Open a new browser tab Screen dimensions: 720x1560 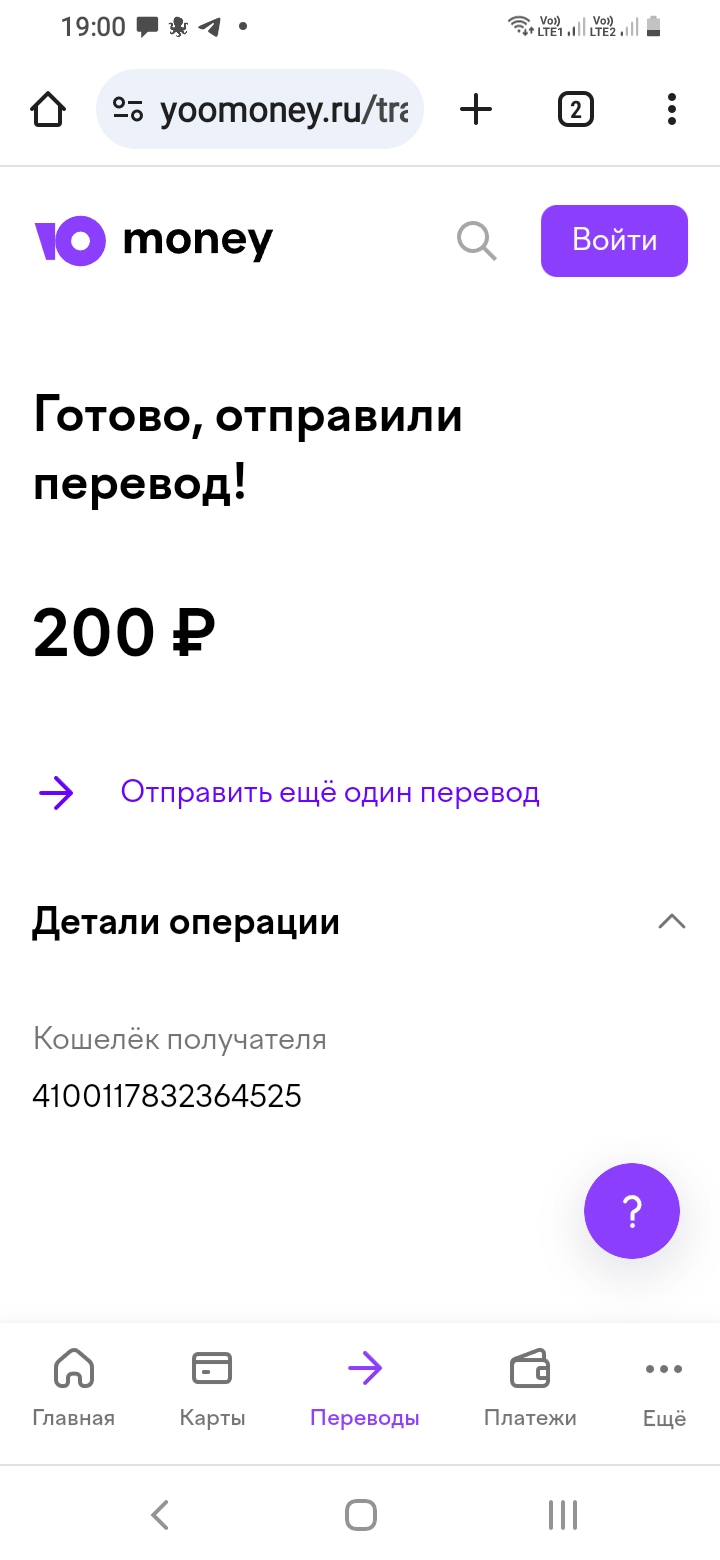coord(476,110)
